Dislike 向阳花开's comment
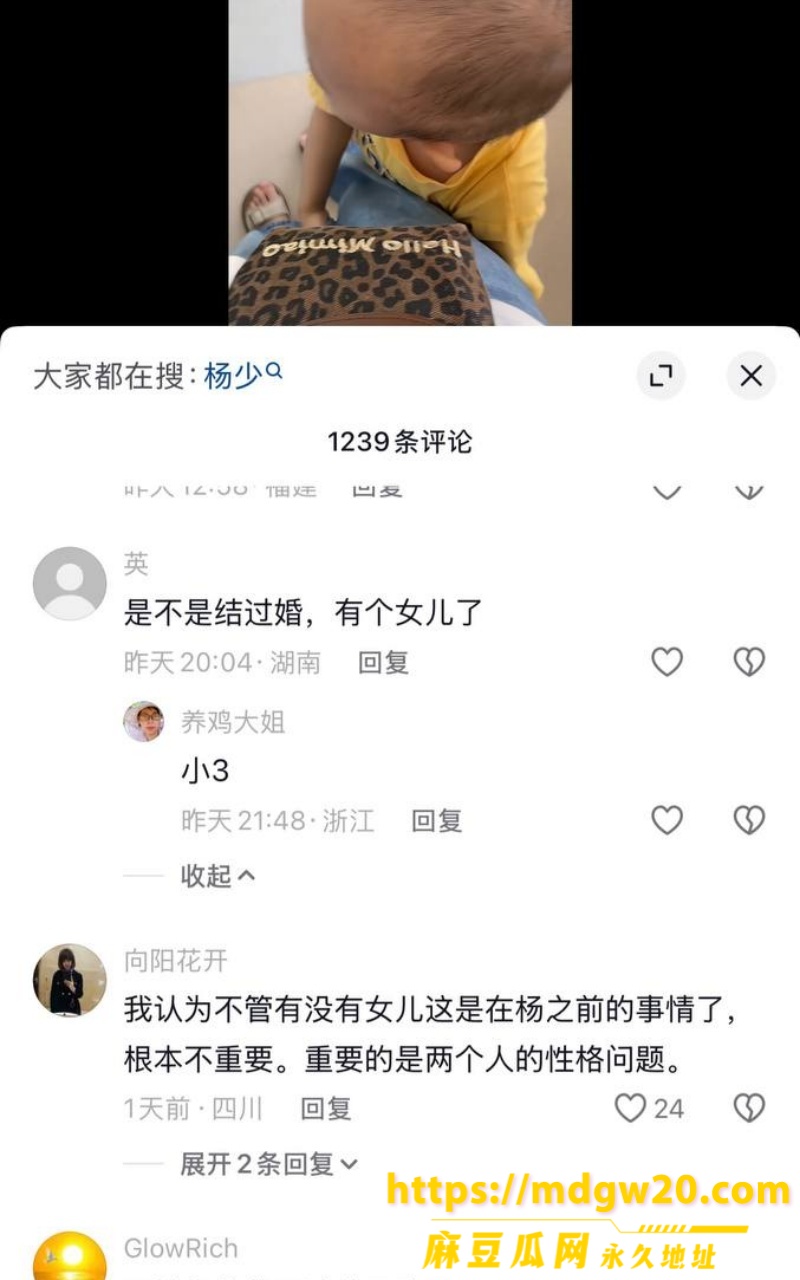The image size is (800, 1280). point(749,1108)
